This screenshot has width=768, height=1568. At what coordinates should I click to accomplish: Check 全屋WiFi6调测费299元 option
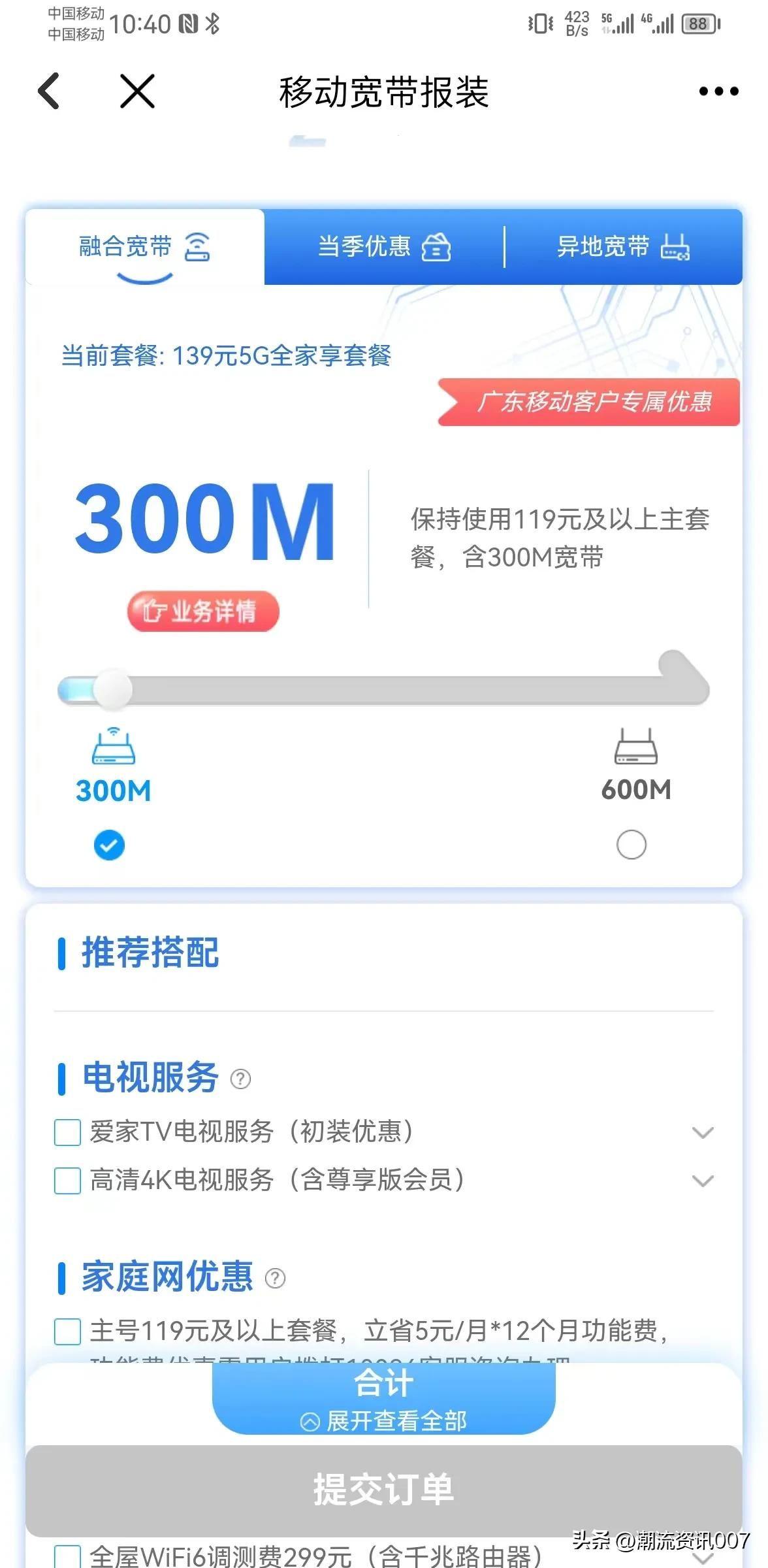(67, 1557)
